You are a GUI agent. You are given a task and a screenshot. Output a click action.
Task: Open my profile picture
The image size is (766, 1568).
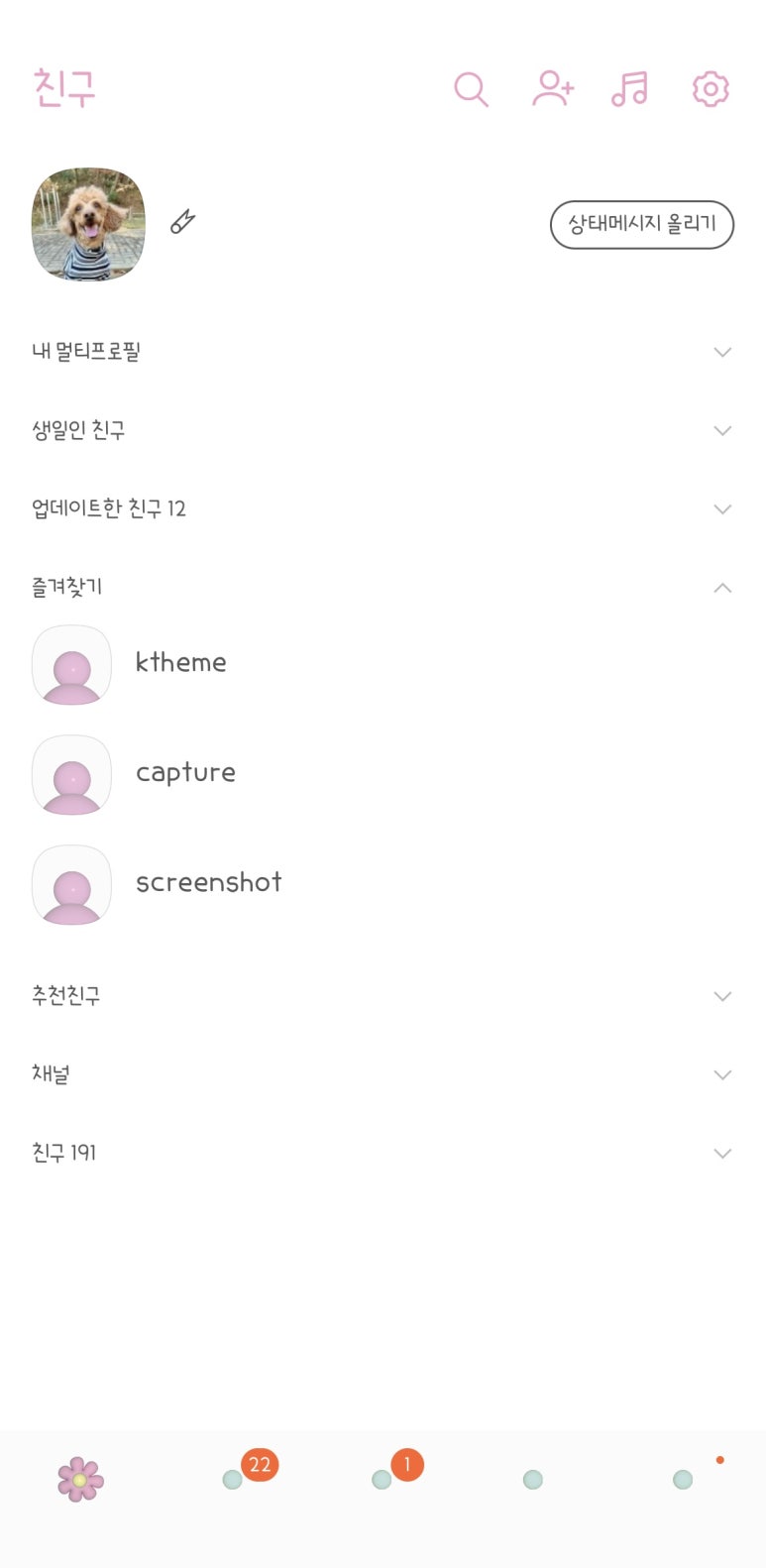tap(88, 225)
